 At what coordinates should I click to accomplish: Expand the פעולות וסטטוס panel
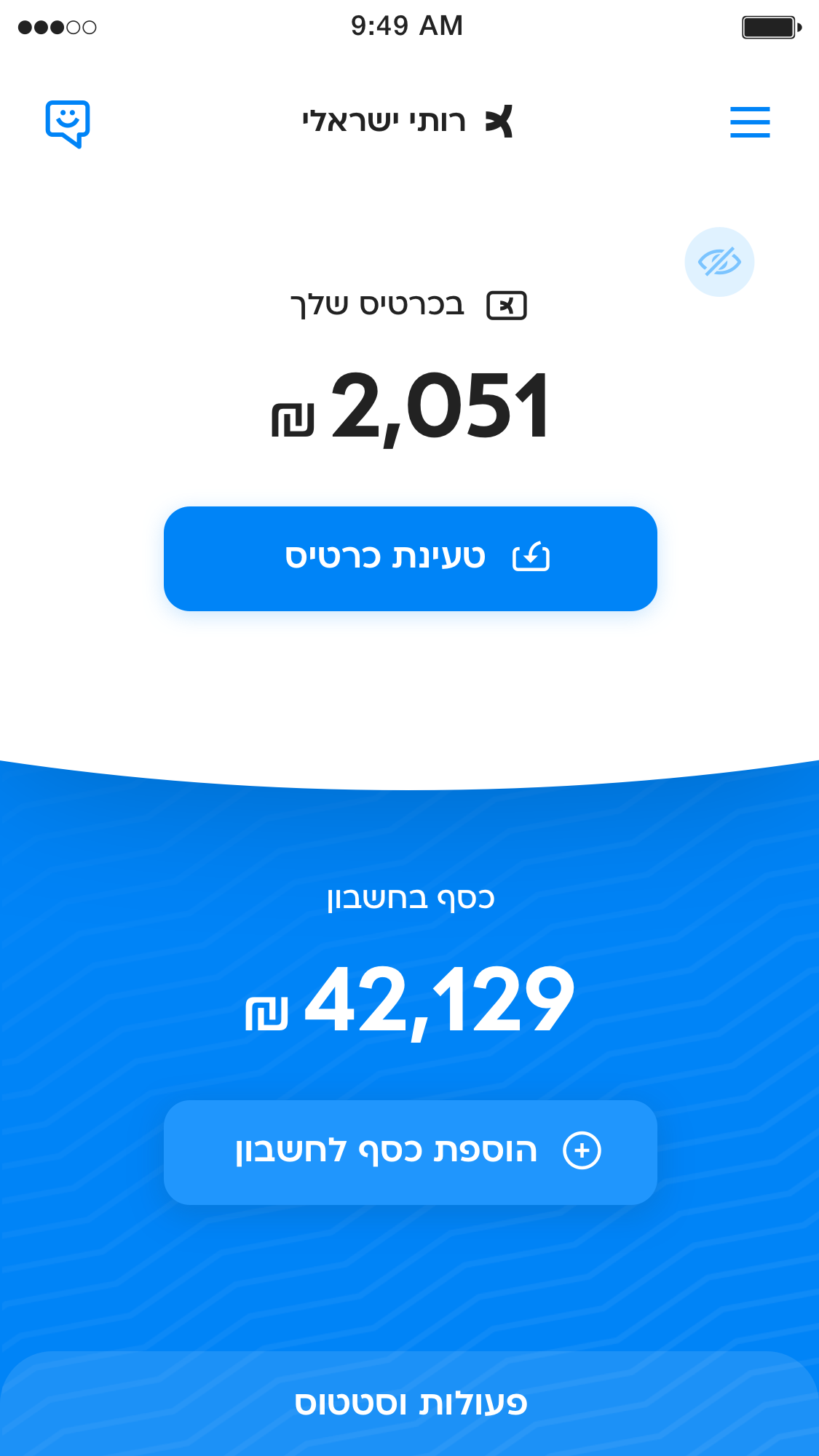410,1404
